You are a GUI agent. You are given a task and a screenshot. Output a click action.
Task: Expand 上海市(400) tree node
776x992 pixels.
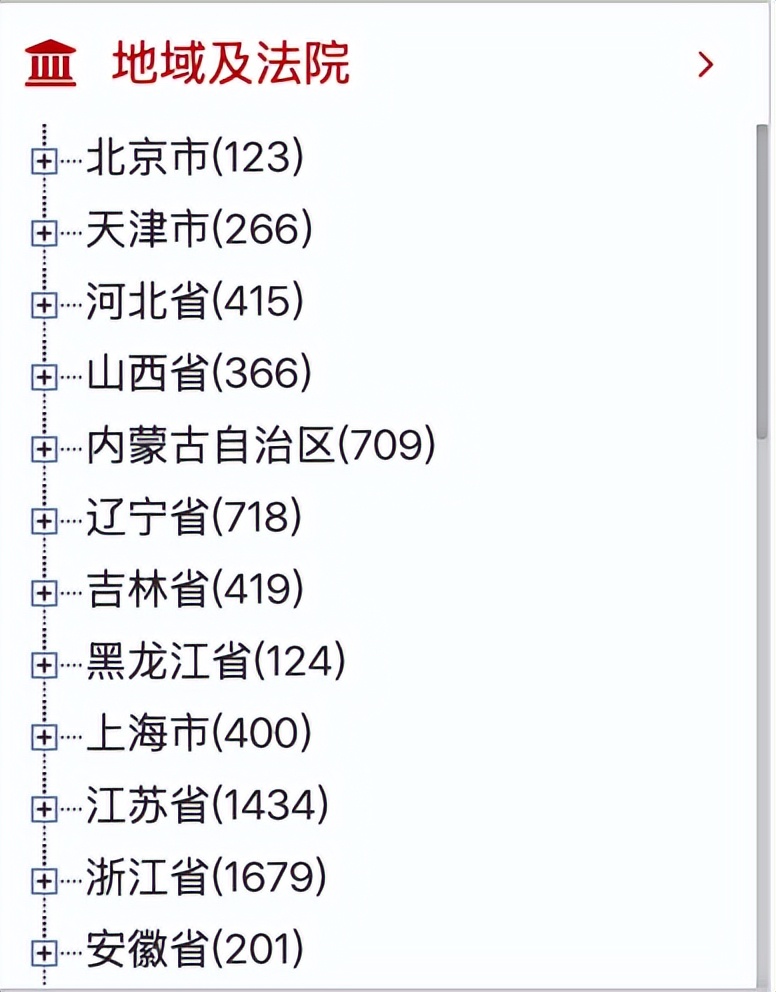(x=43, y=737)
